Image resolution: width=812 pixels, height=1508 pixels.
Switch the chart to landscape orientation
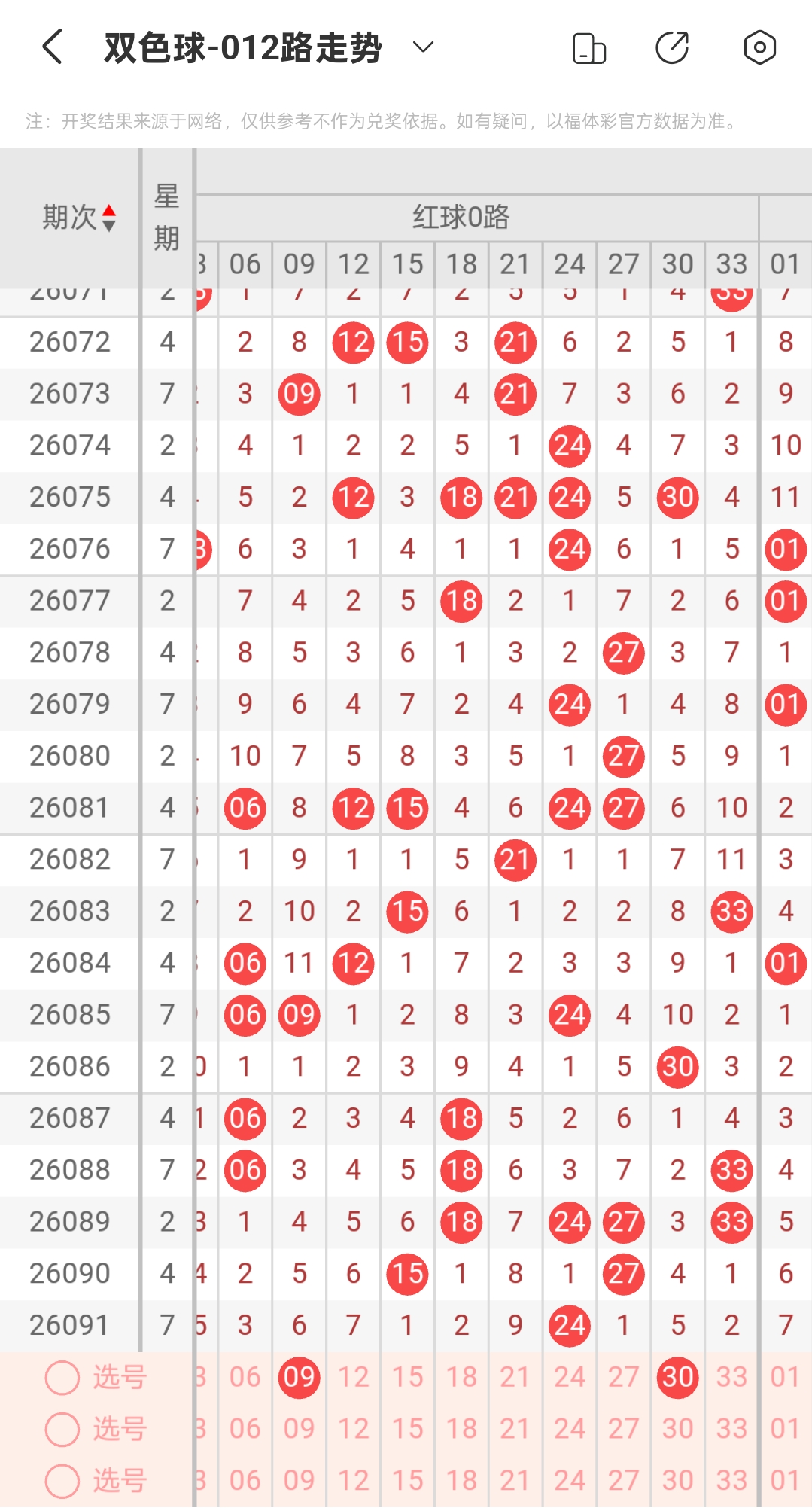pyautogui.click(x=589, y=48)
